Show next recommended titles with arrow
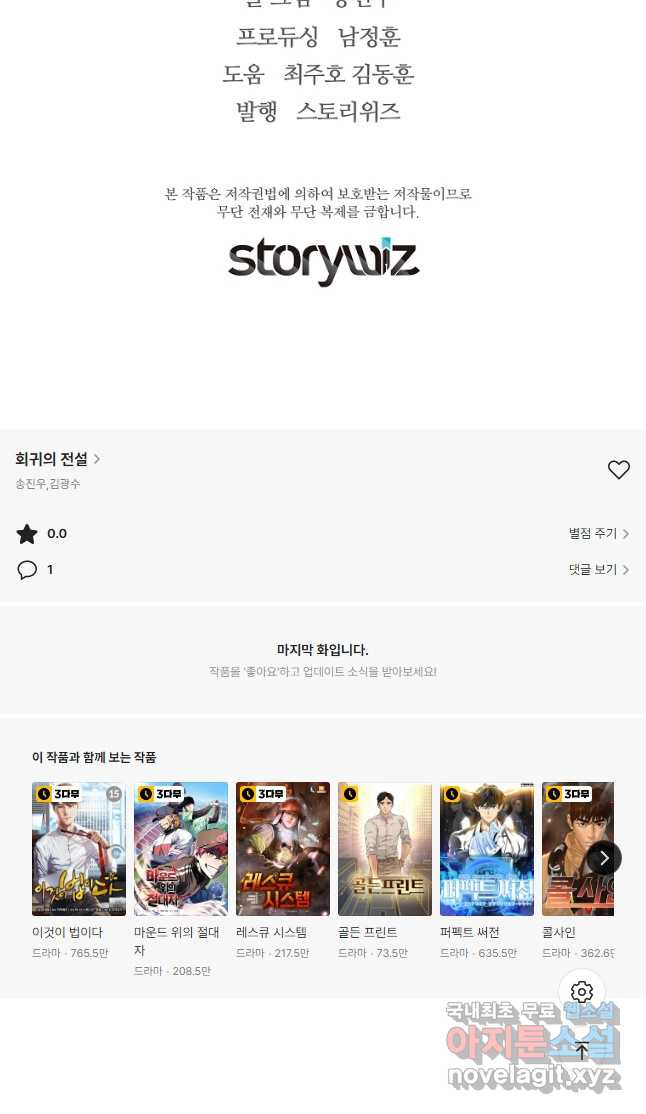 (604, 858)
